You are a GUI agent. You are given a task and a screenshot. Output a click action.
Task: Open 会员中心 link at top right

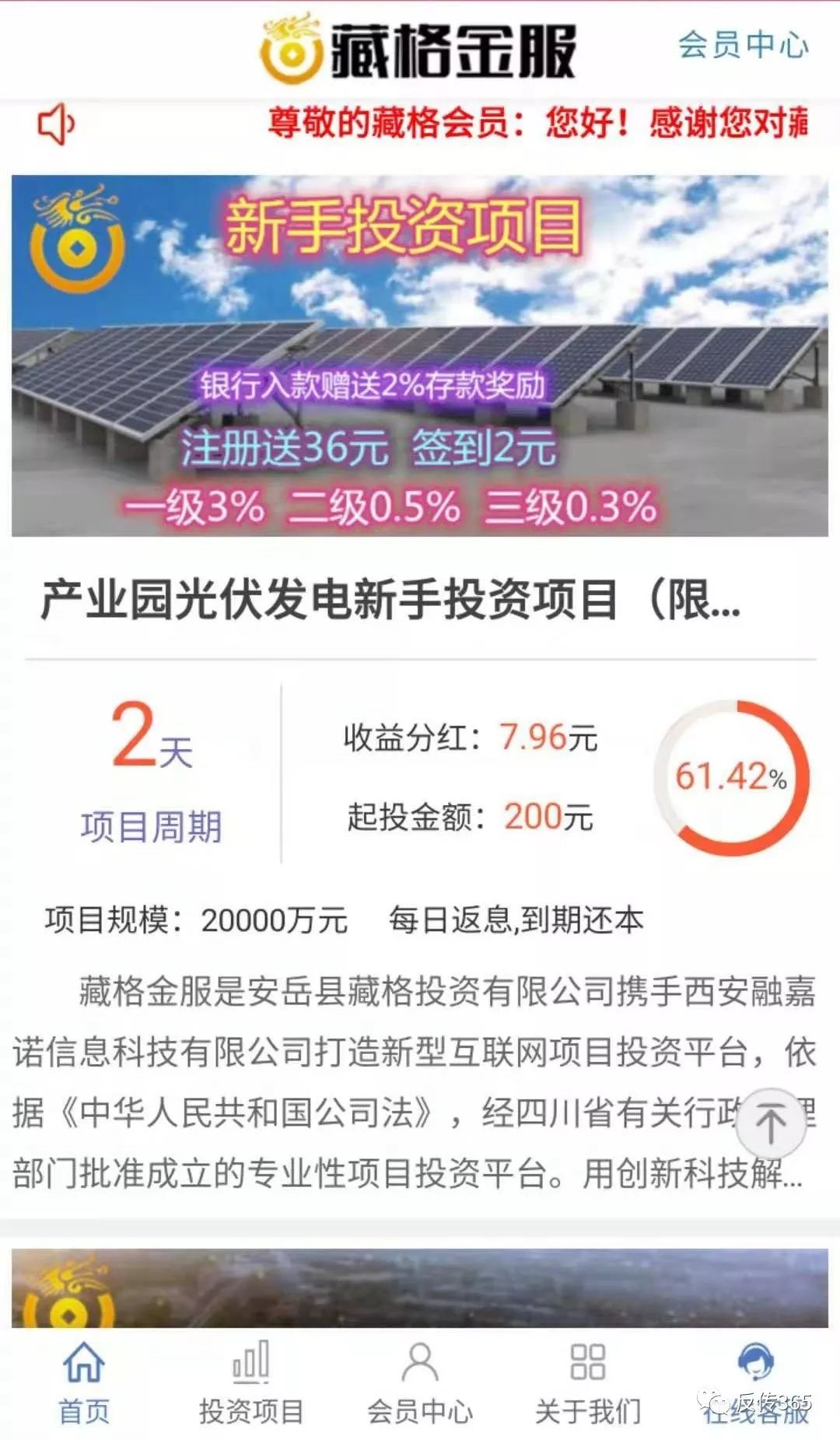(743, 45)
